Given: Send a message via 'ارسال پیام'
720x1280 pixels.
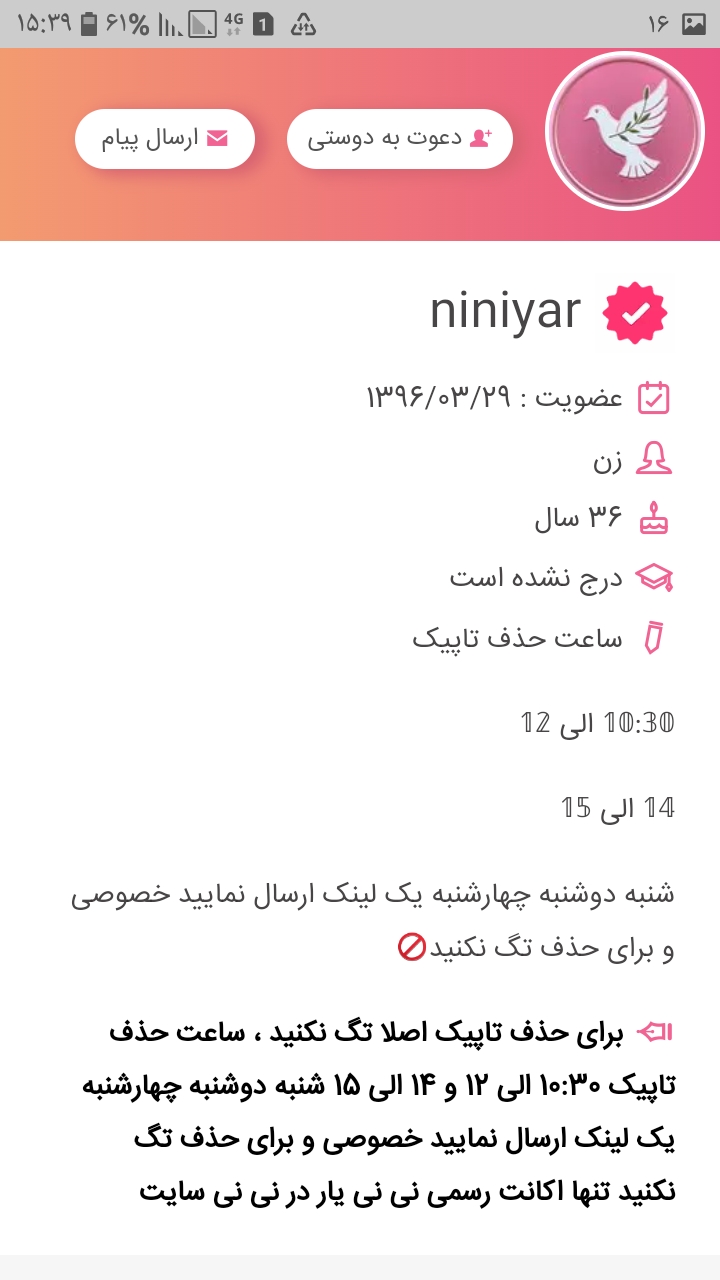Looking at the screenshot, I should pyautogui.click(x=165, y=139).
